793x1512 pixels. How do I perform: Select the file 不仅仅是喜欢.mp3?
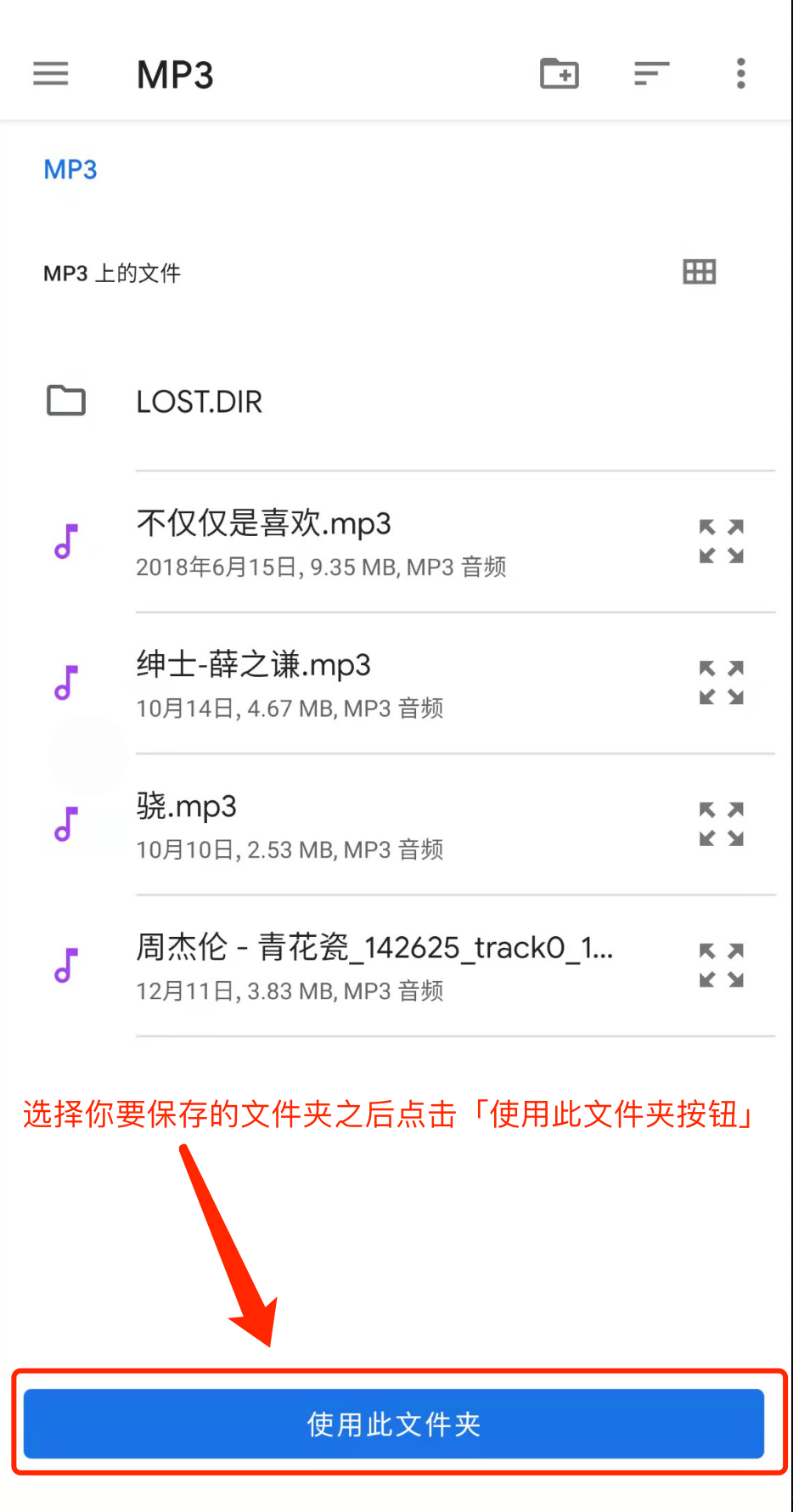click(340, 542)
